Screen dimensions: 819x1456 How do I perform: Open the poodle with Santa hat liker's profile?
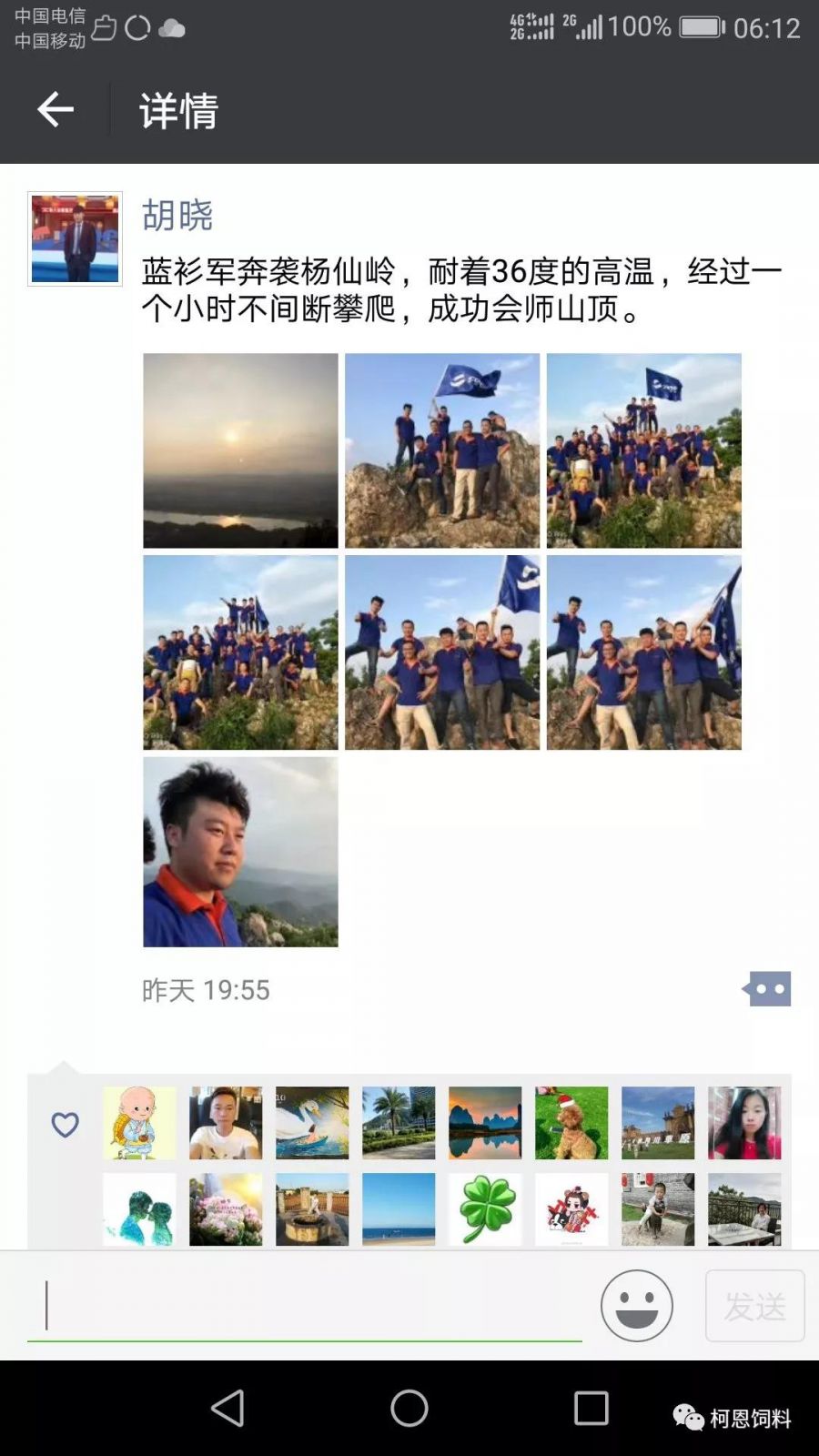(x=571, y=1123)
